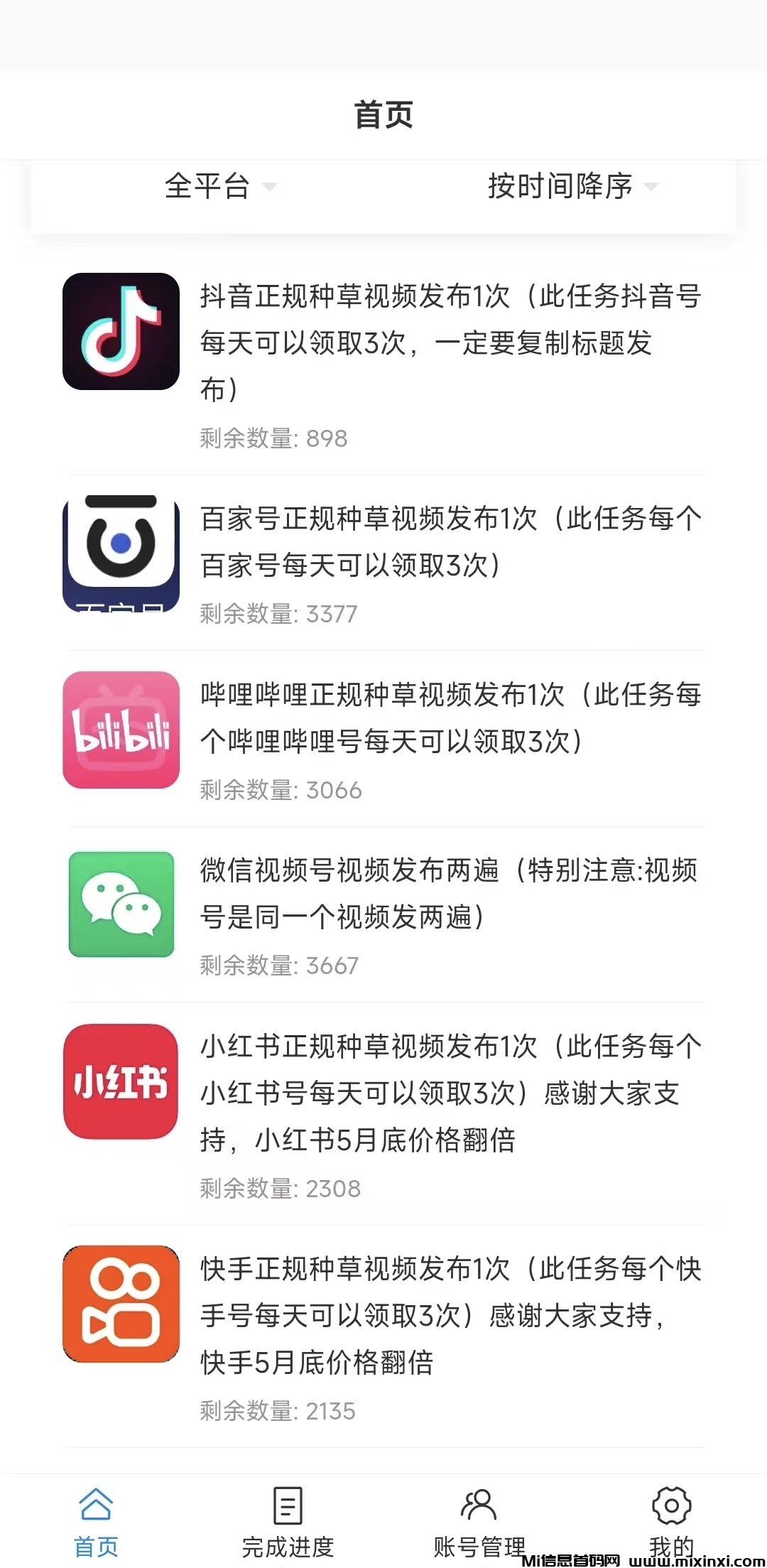Open the 全平台 platform filter dropdown
Screen dimensions: 767x1568
click(220, 187)
